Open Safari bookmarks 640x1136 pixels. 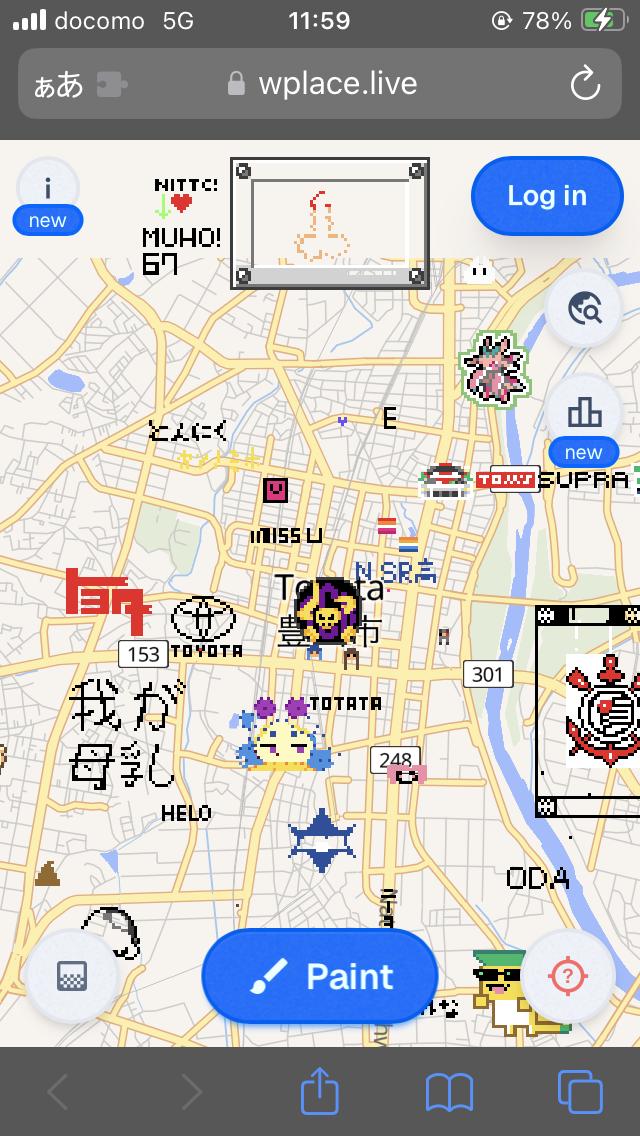click(x=449, y=1092)
